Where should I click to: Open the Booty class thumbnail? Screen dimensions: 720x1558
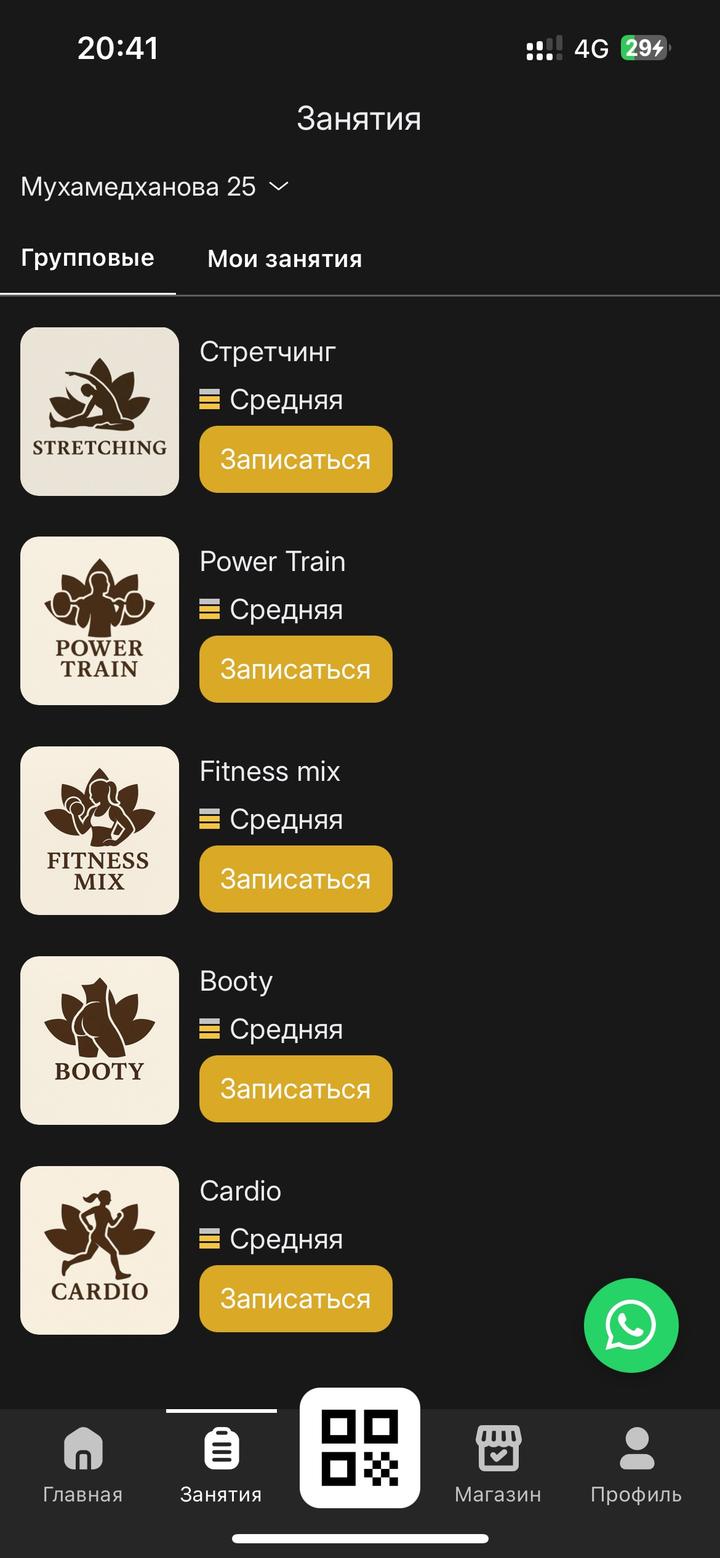click(99, 1041)
